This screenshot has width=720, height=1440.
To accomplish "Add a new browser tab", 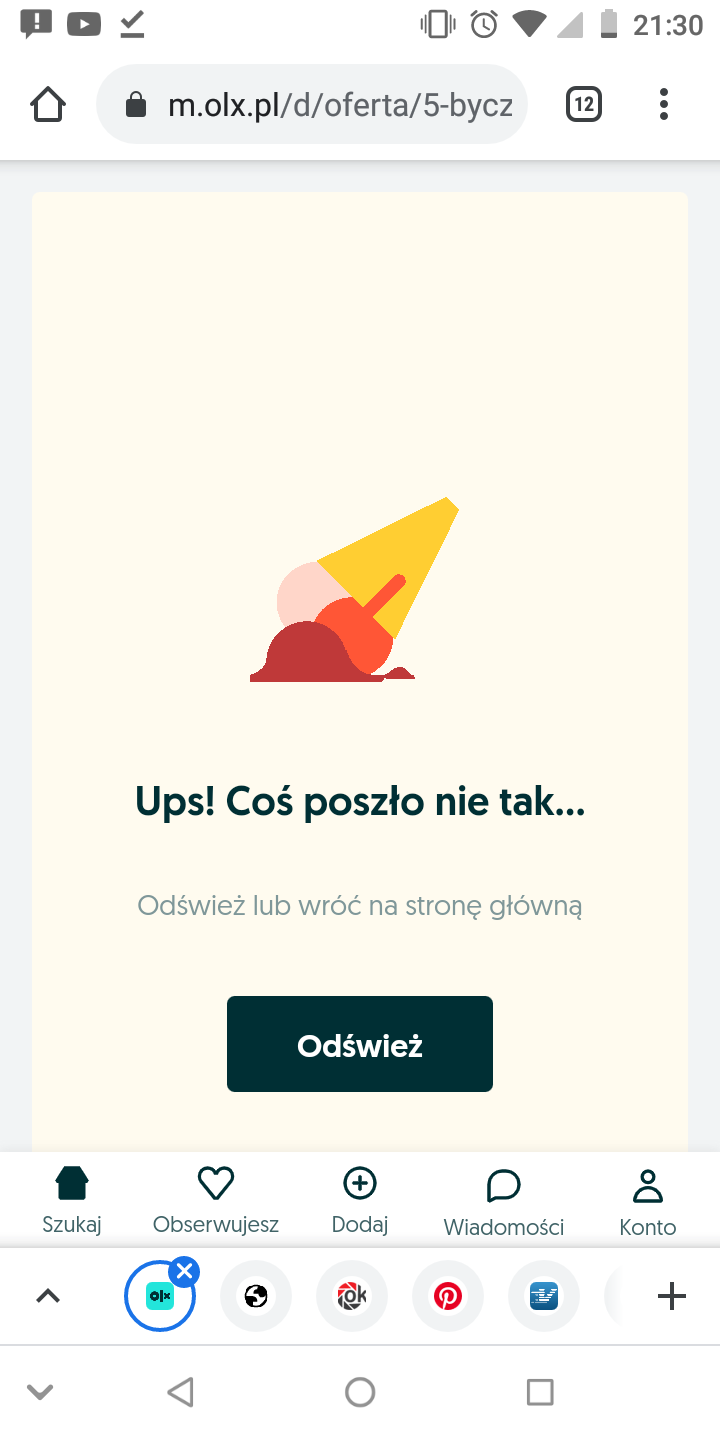I will click(x=671, y=1297).
